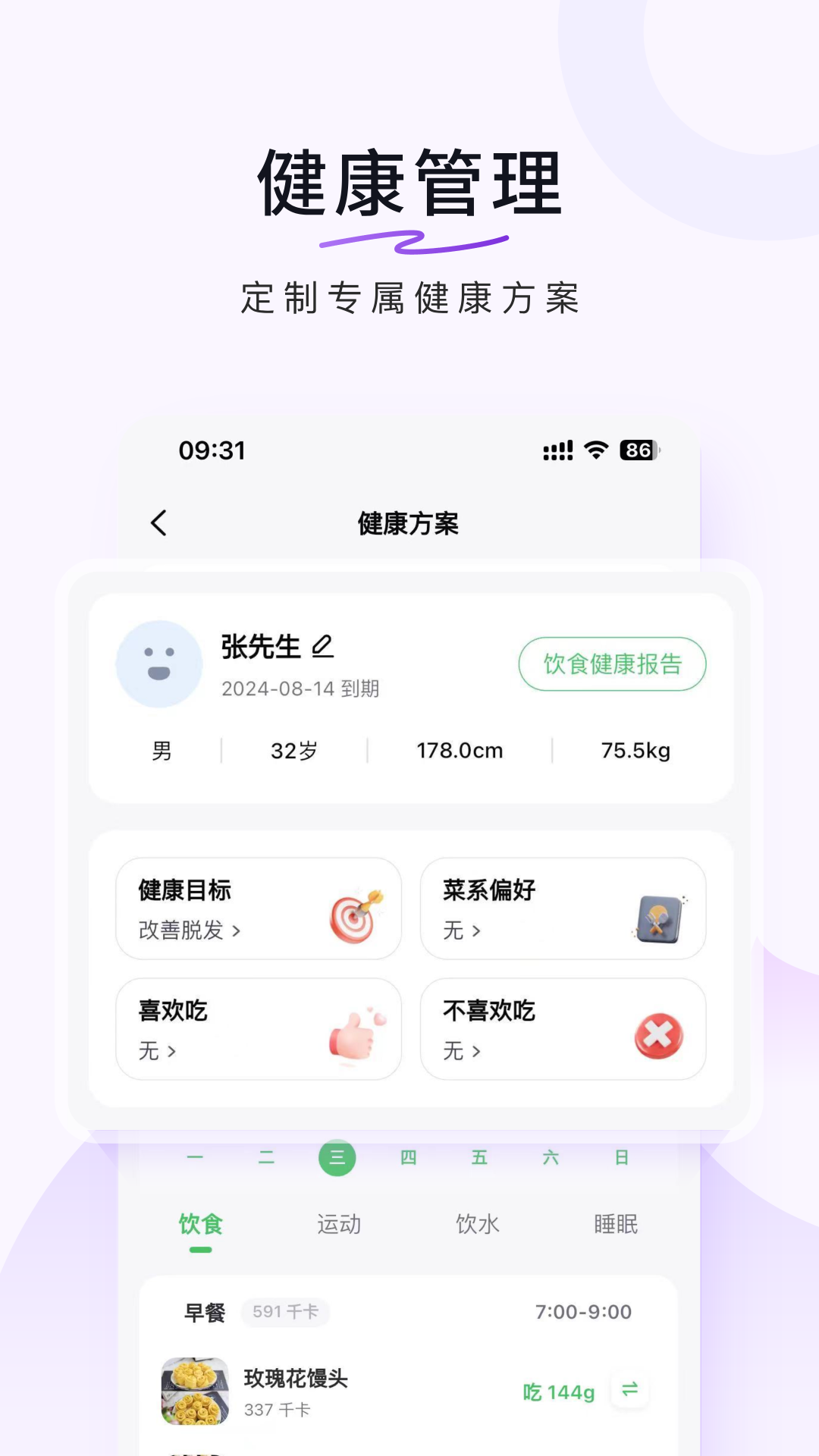Image resolution: width=819 pixels, height=1456 pixels.
Task: Click the smiley face avatar of 张先生
Action: 158,664
